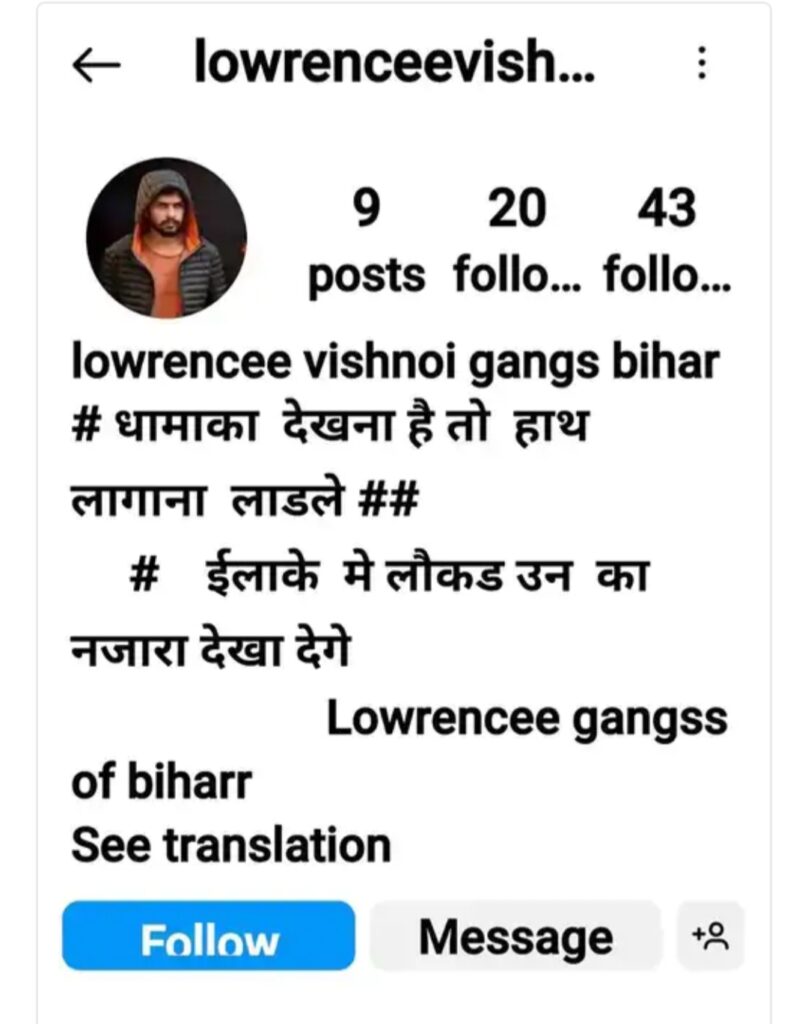Open the list showing 43 following

[666, 240]
